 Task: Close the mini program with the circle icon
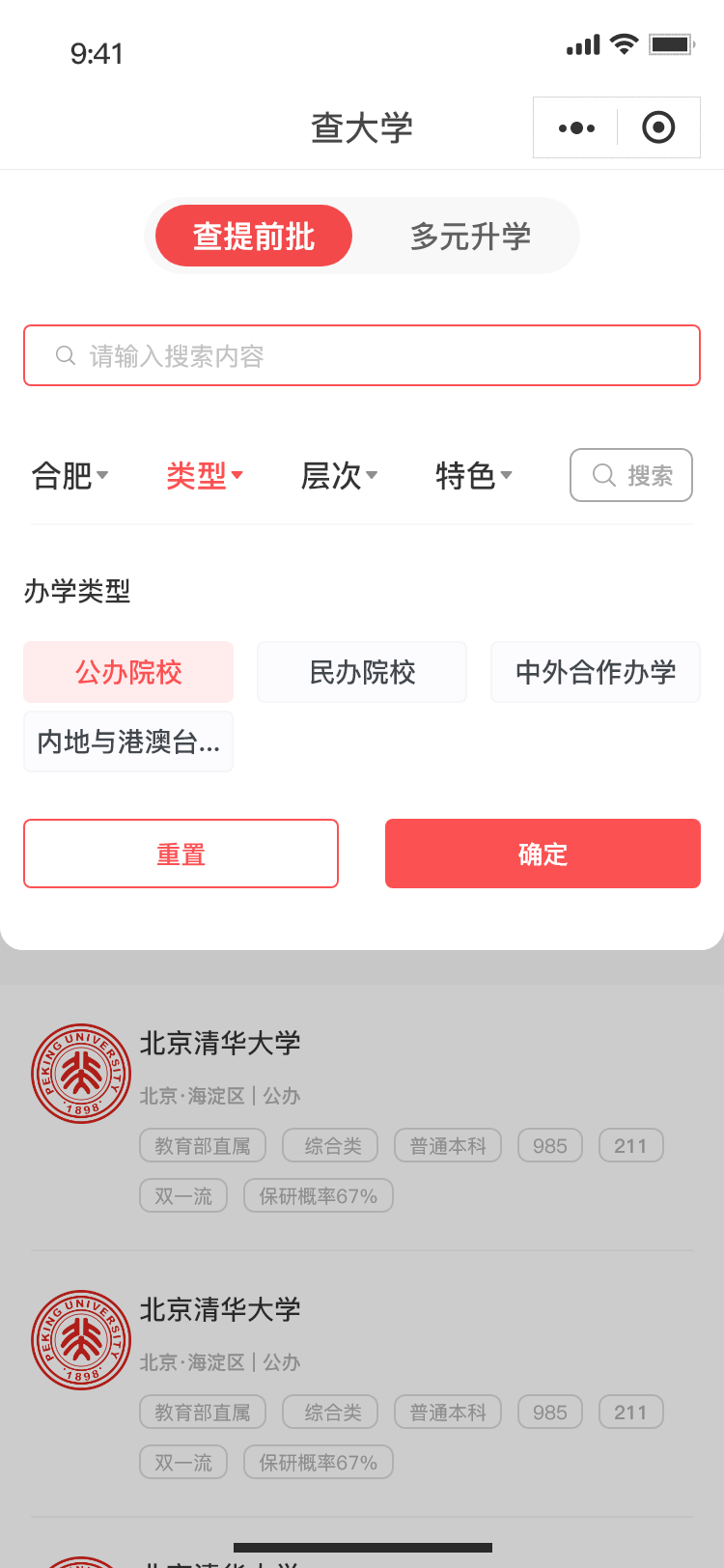pyautogui.click(x=658, y=127)
